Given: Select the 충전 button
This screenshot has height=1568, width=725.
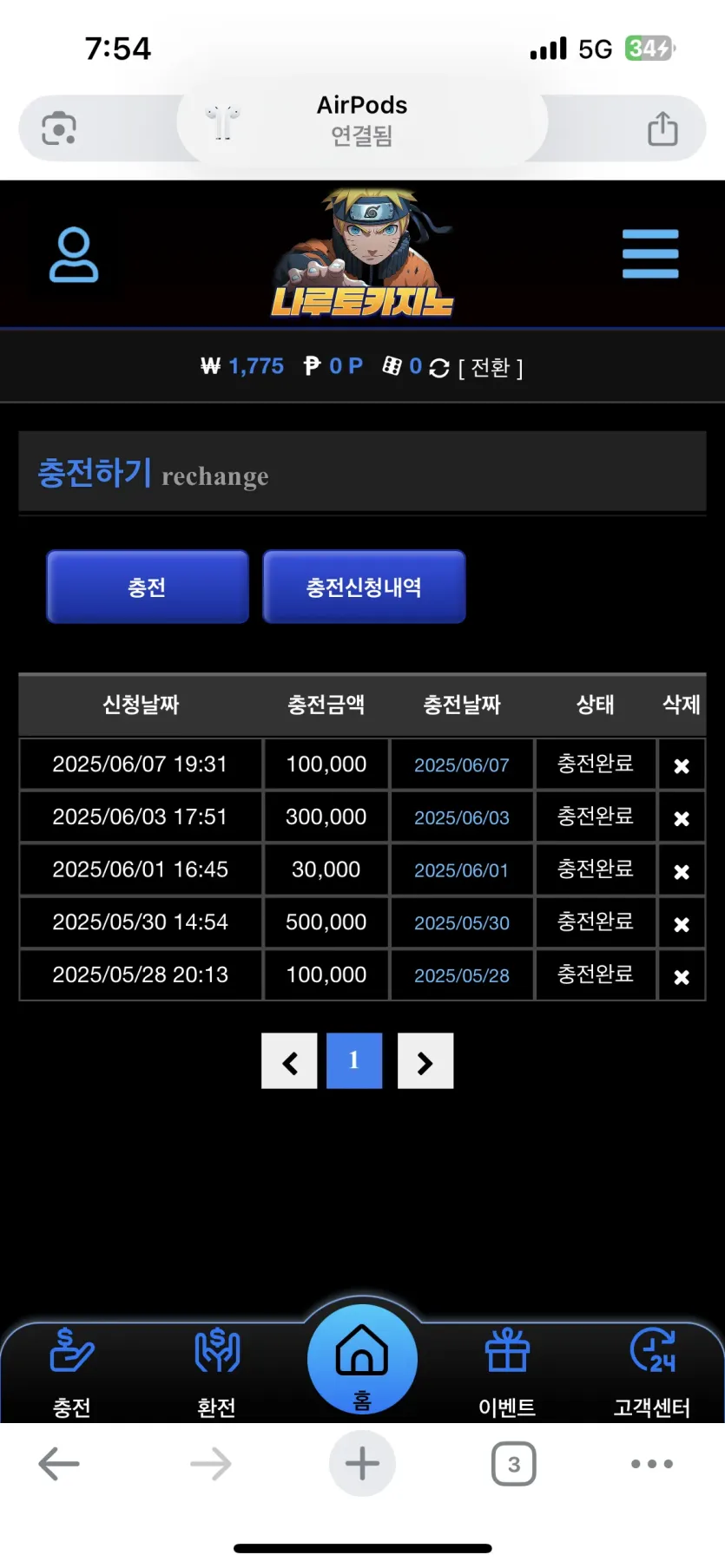Looking at the screenshot, I should (148, 587).
